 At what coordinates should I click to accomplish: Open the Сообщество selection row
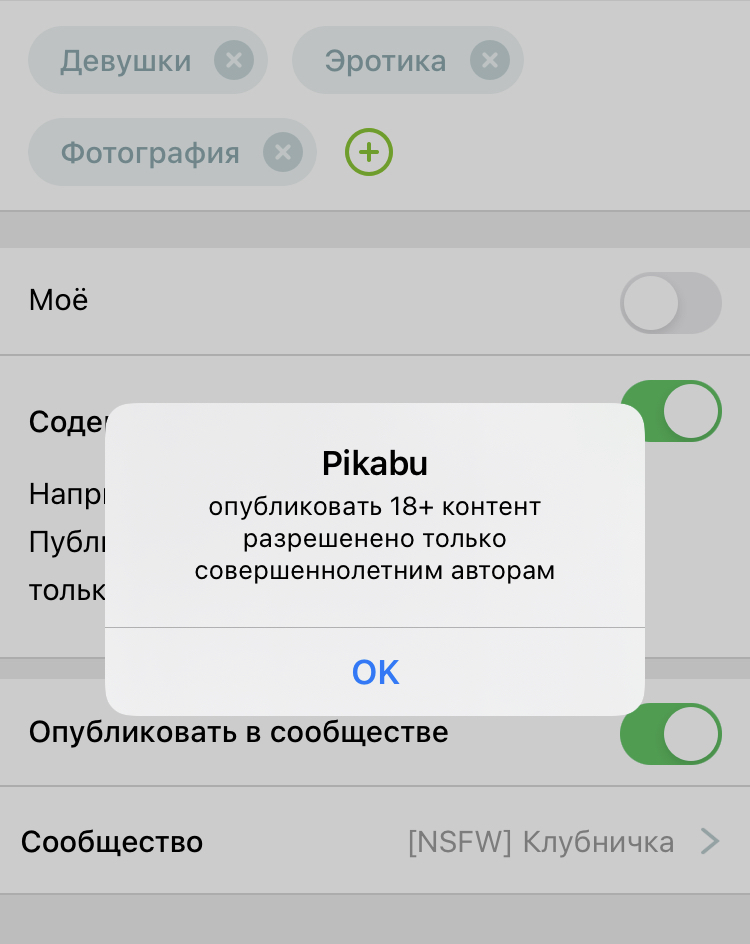(x=375, y=842)
